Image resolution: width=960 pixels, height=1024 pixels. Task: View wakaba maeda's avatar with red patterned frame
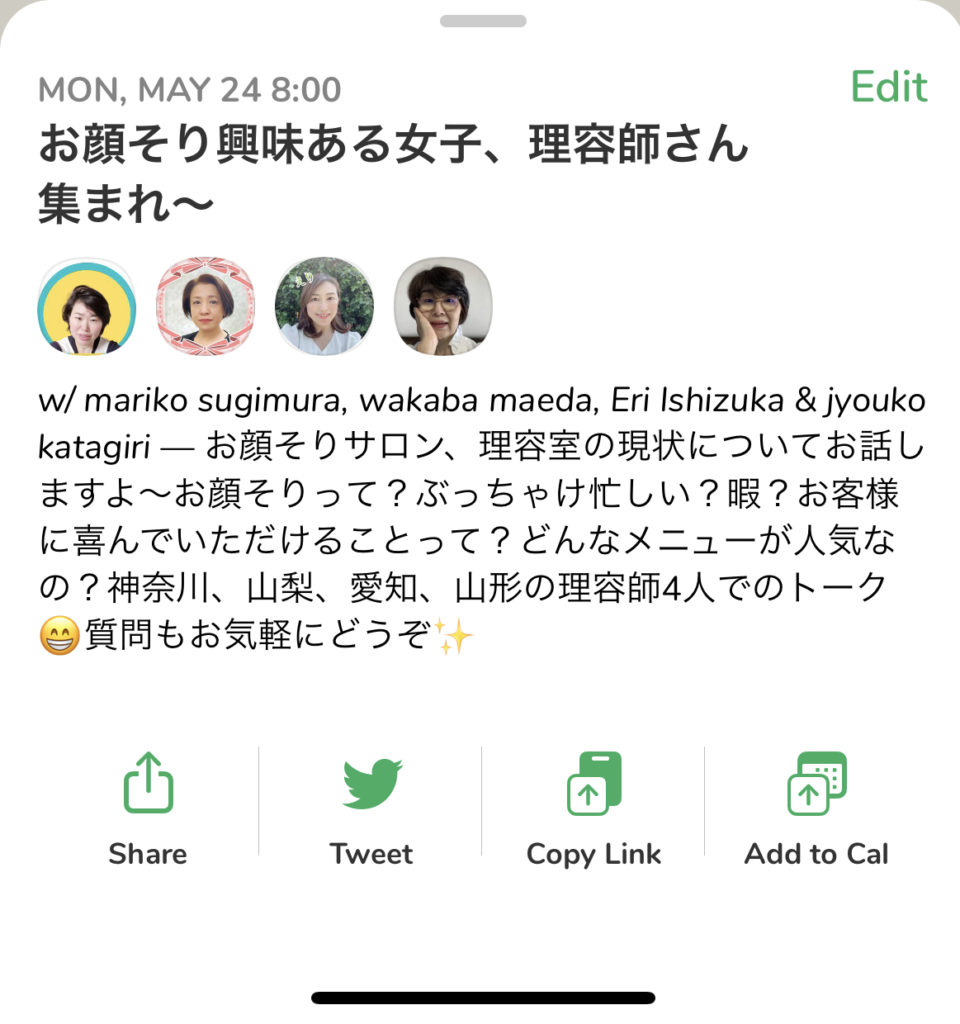pos(205,306)
